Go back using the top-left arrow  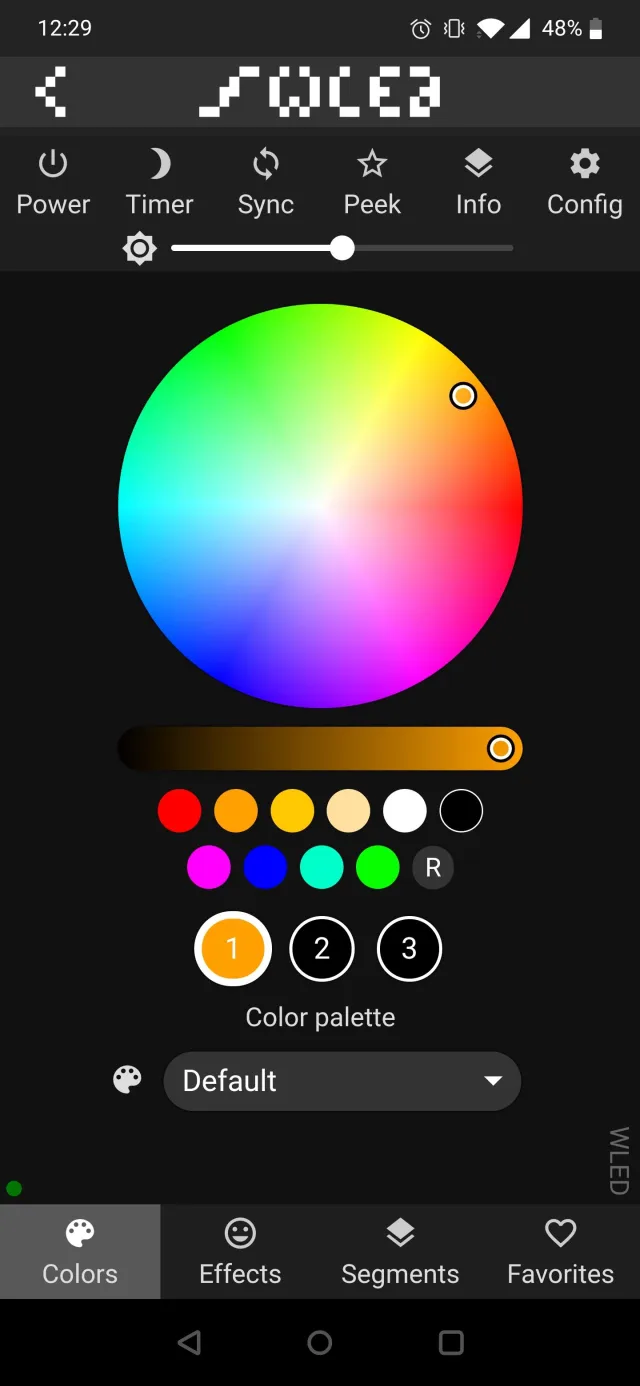(x=51, y=92)
